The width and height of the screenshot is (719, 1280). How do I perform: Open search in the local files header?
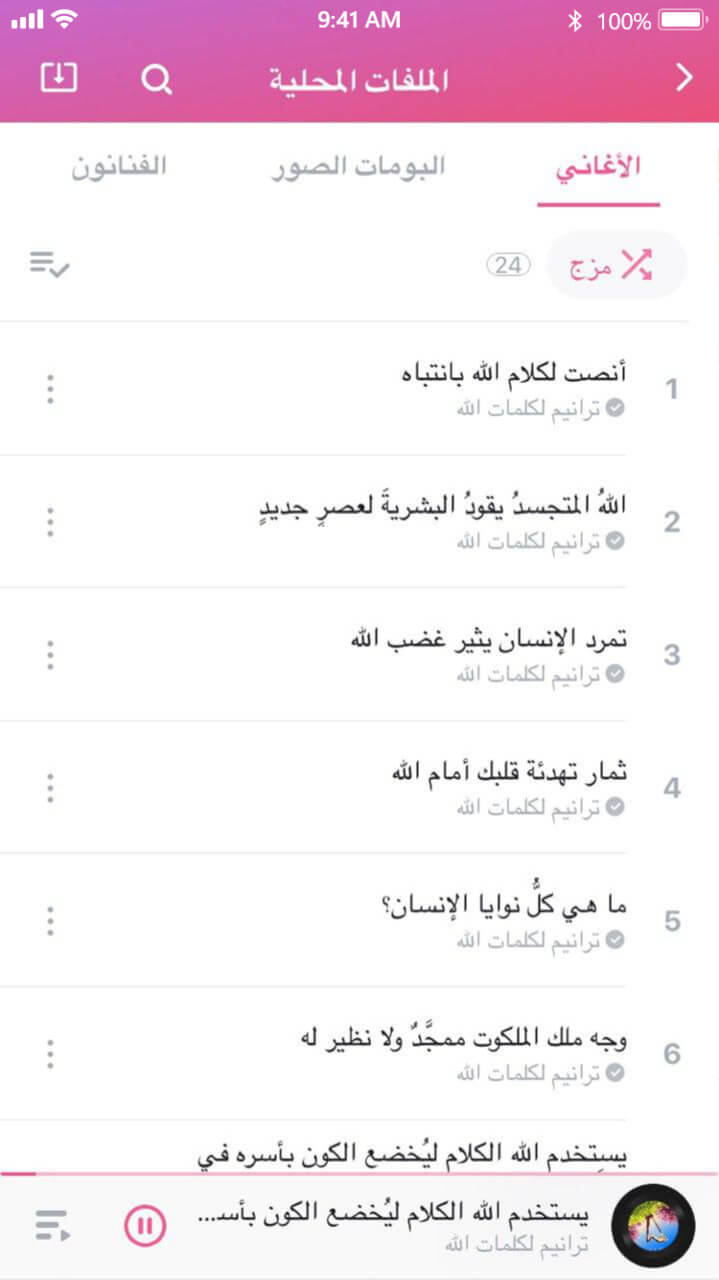click(x=156, y=79)
